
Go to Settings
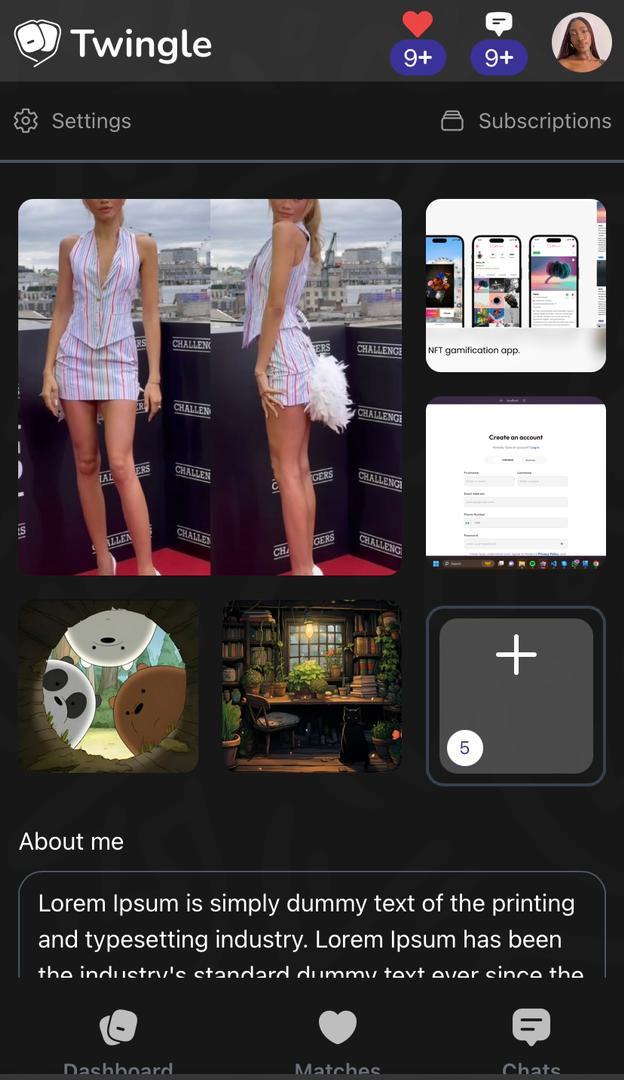(x=73, y=121)
